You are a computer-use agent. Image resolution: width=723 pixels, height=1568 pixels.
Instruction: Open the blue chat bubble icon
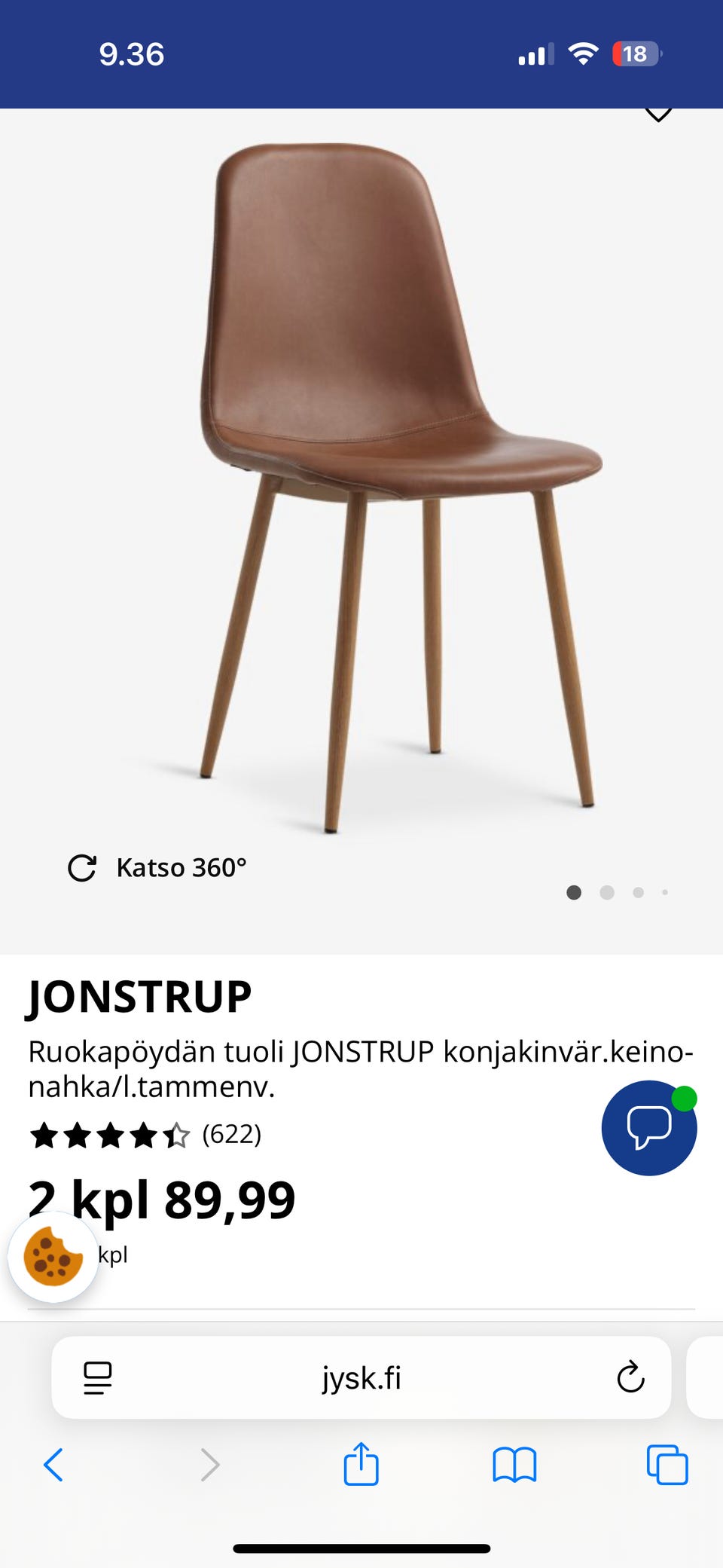(x=651, y=1128)
